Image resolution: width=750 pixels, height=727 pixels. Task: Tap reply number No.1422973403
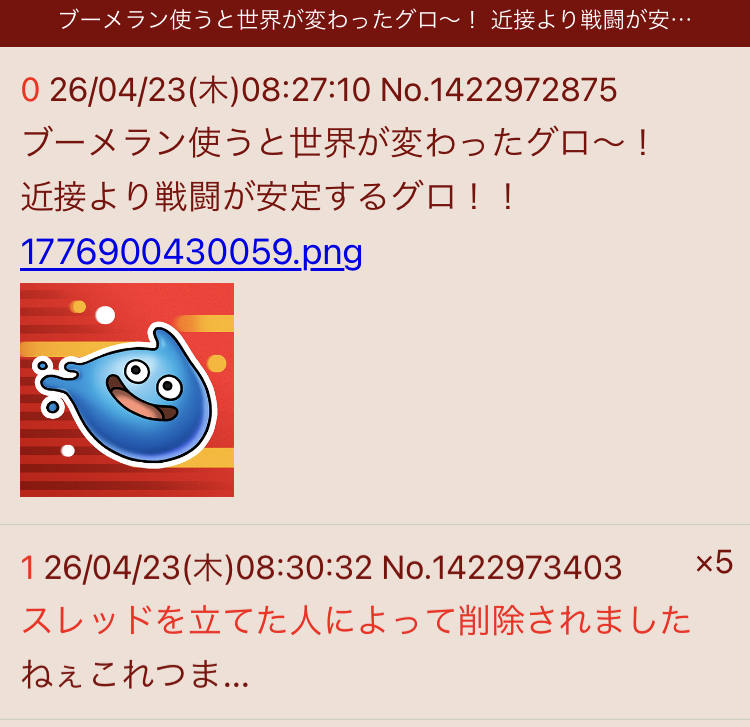(502, 568)
